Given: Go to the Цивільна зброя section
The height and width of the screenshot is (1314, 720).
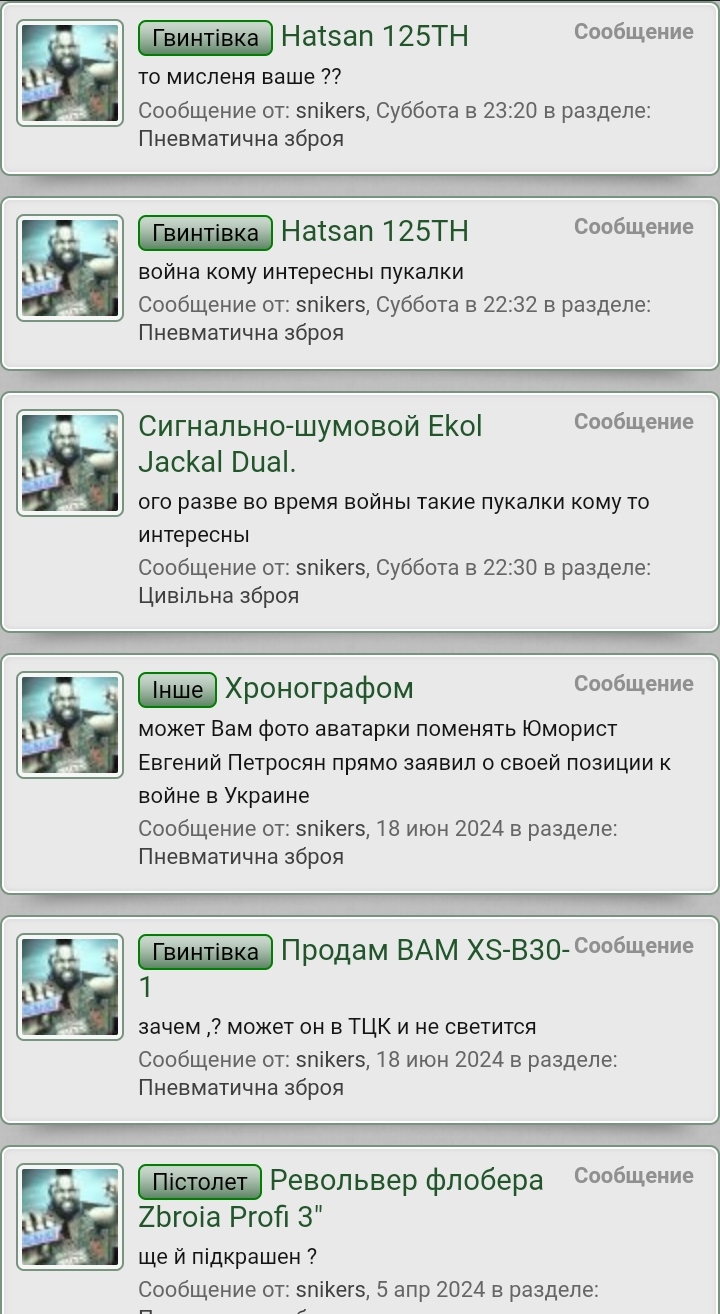Looking at the screenshot, I should [218, 596].
